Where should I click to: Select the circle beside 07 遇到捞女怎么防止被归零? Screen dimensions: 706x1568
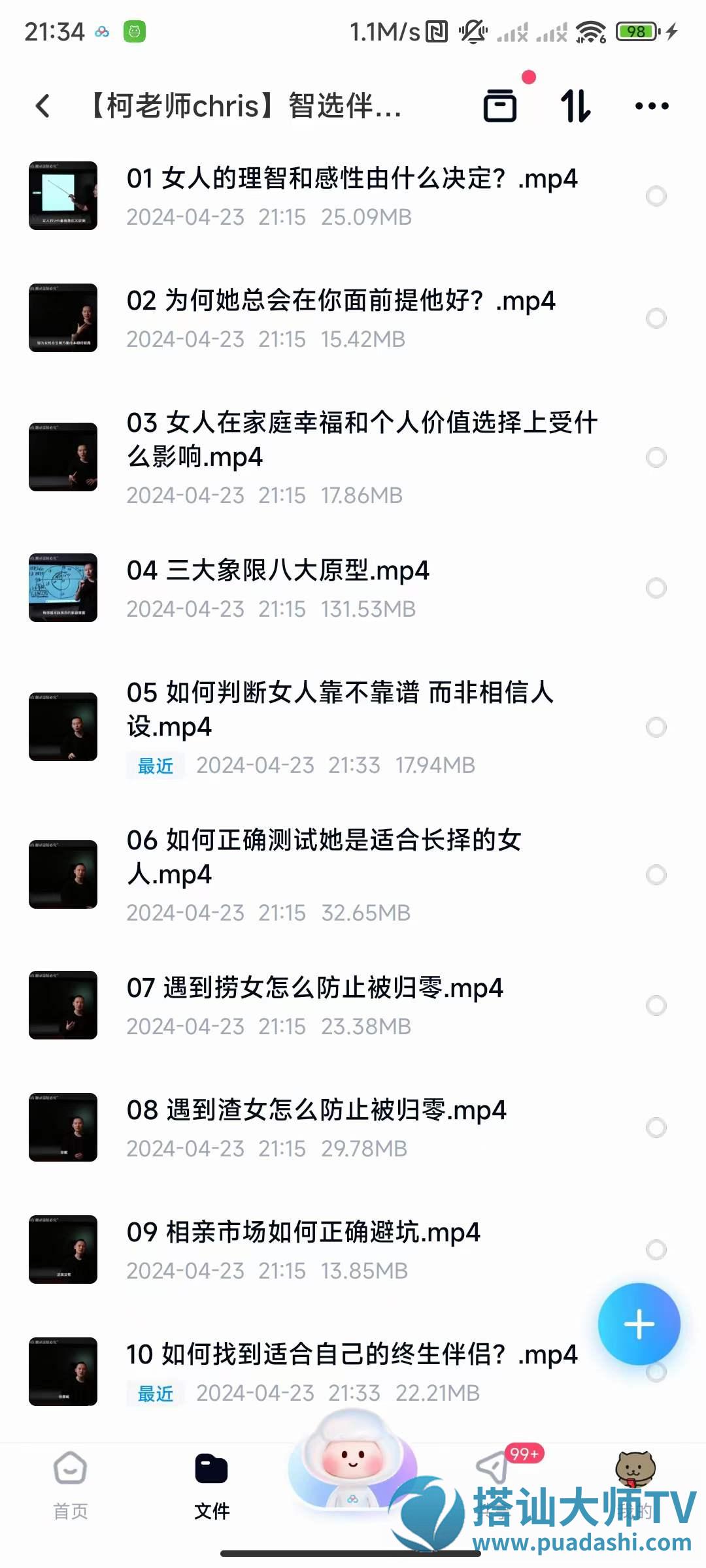pyautogui.click(x=656, y=1005)
